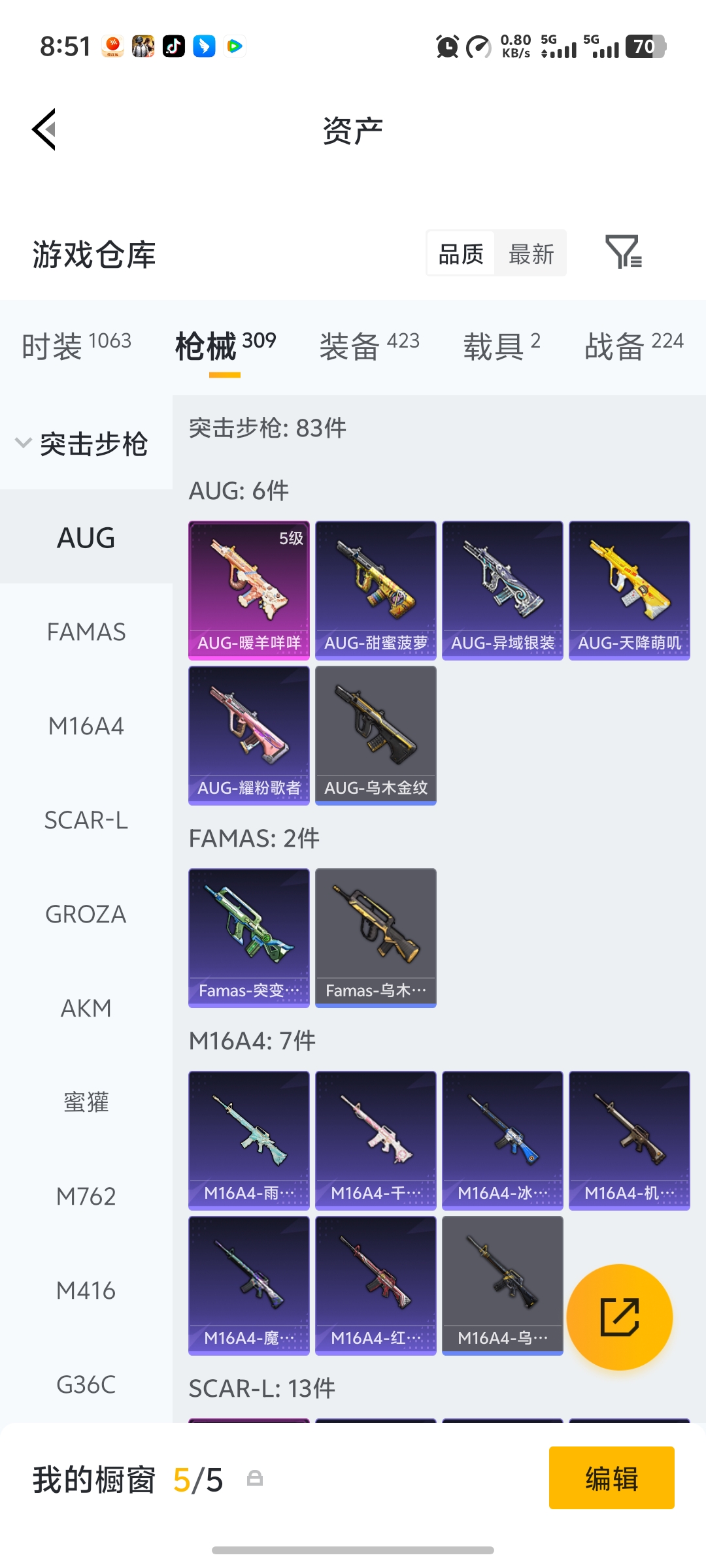Sort the warehouse by 最新

[531, 253]
